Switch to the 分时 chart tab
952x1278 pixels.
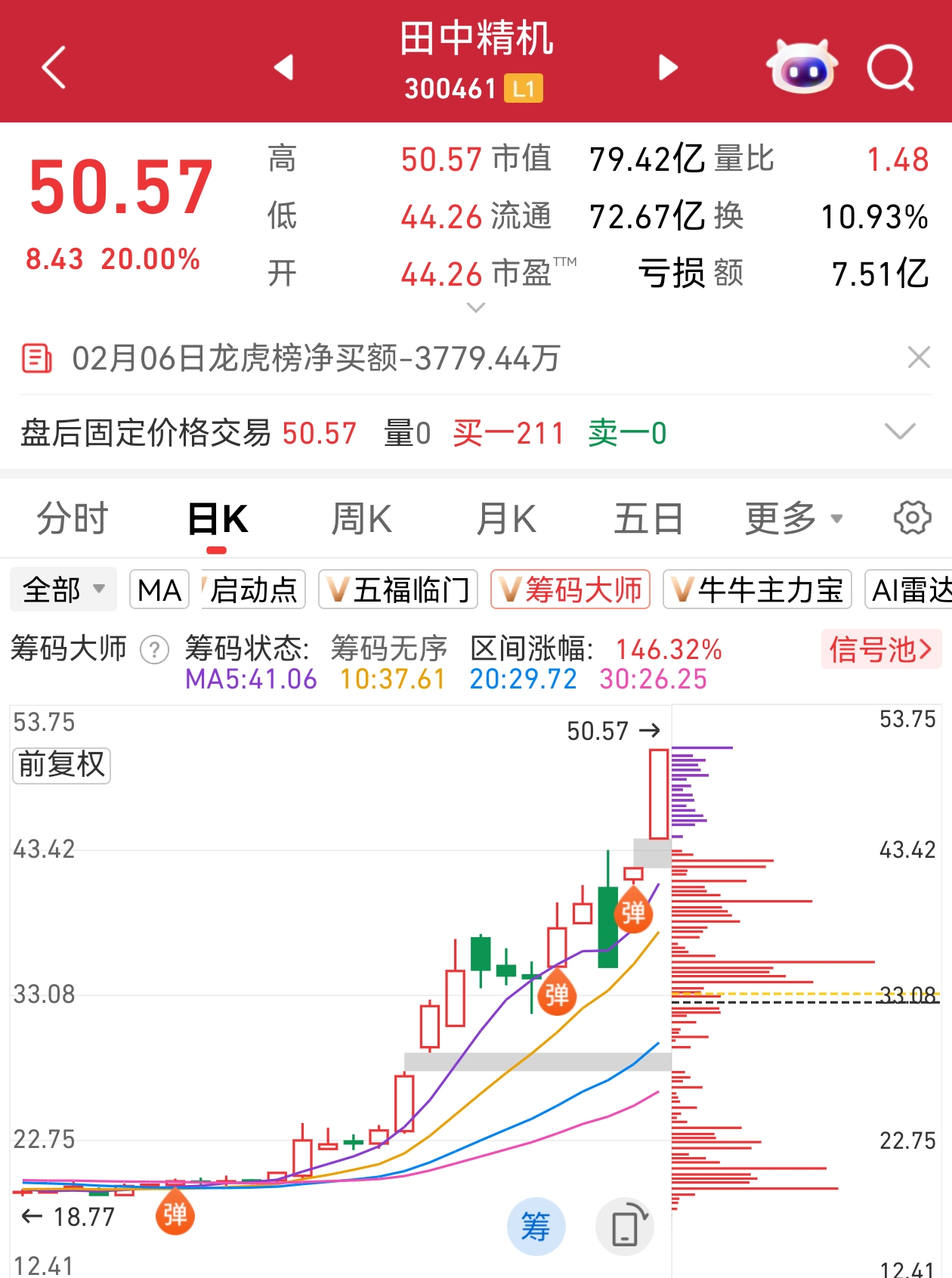click(73, 519)
